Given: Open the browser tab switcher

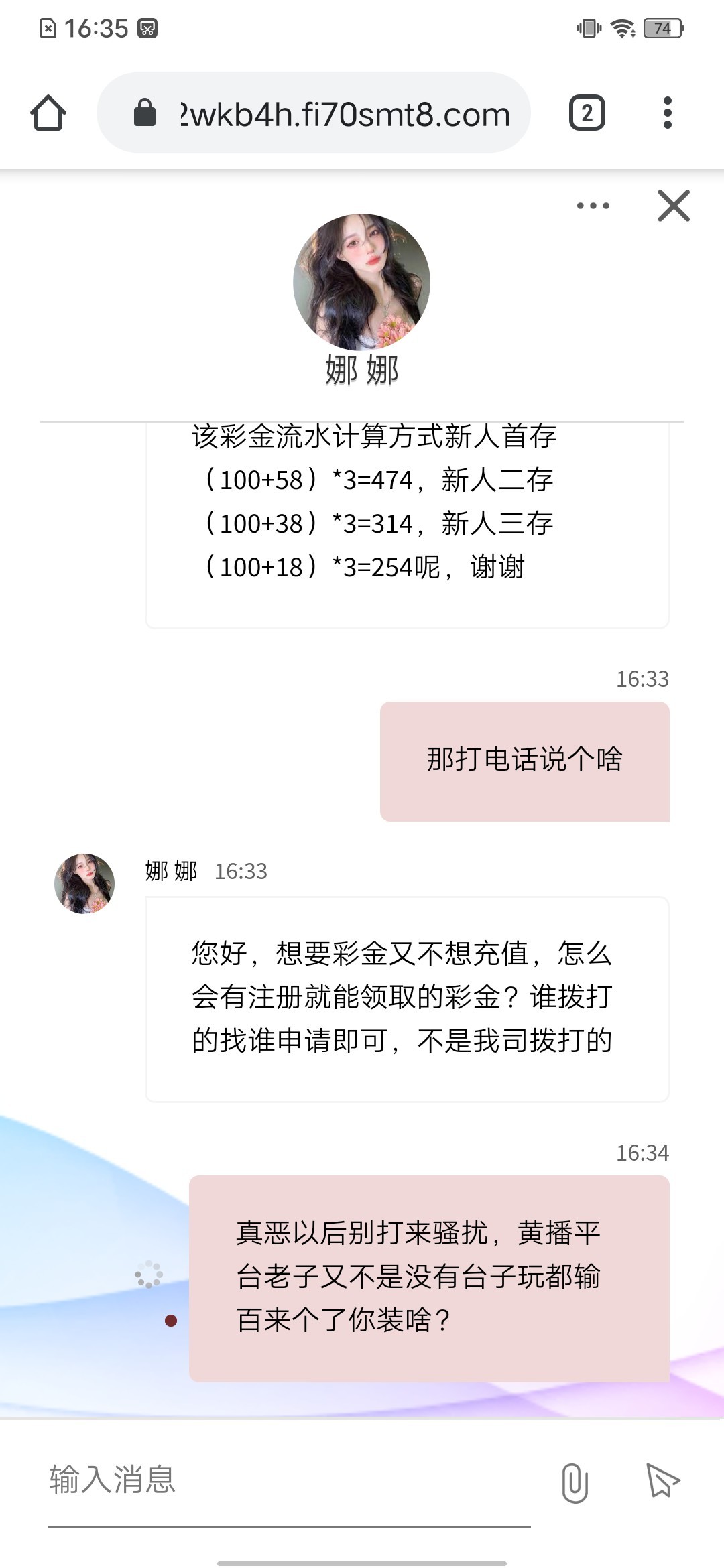Looking at the screenshot, I should 587,113.
